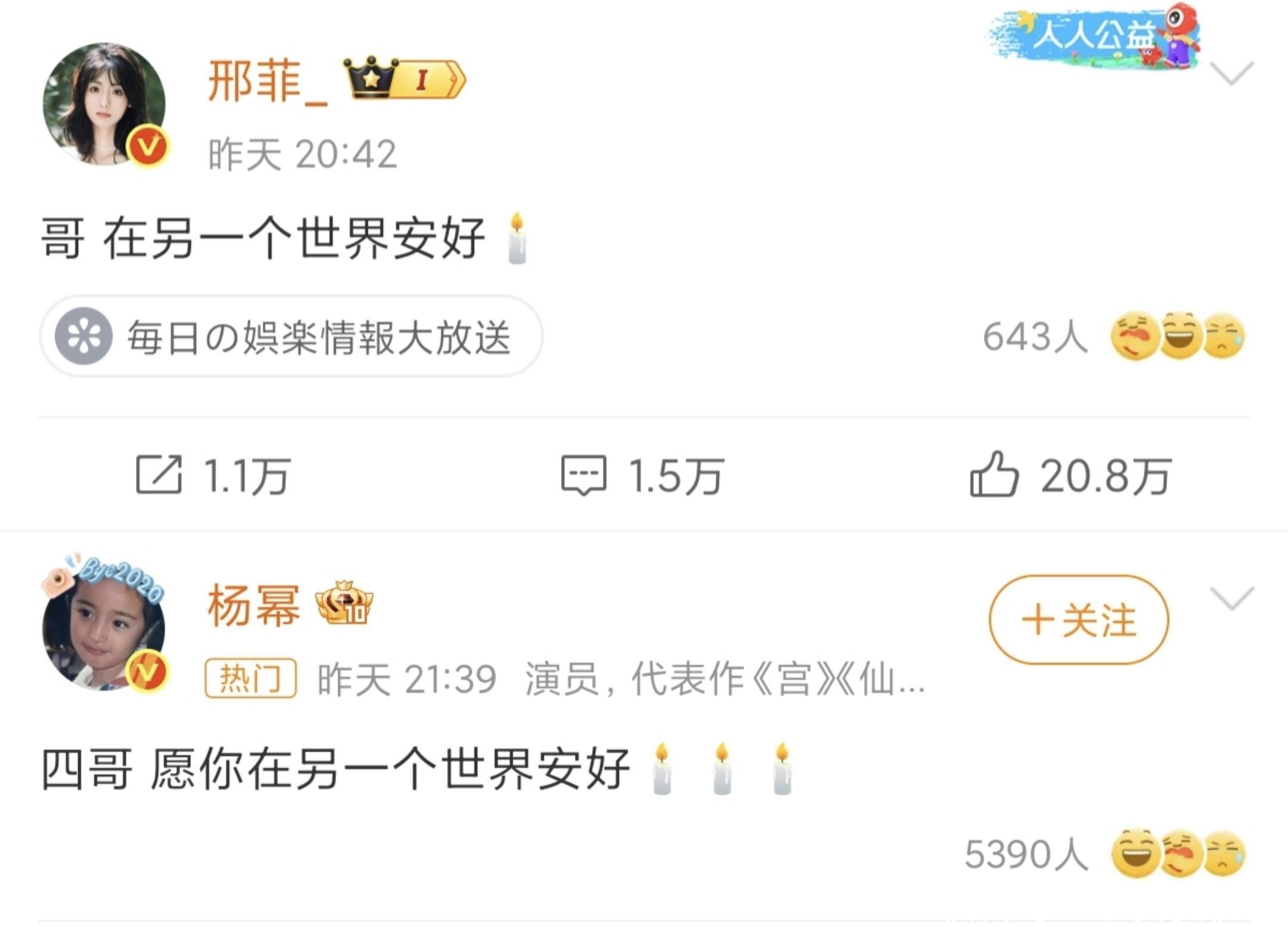Open the 每日の娯楽情報大放送 topic chip
Screen dimensions: 1288x927
pyautogui.click(x=291, y=337)
